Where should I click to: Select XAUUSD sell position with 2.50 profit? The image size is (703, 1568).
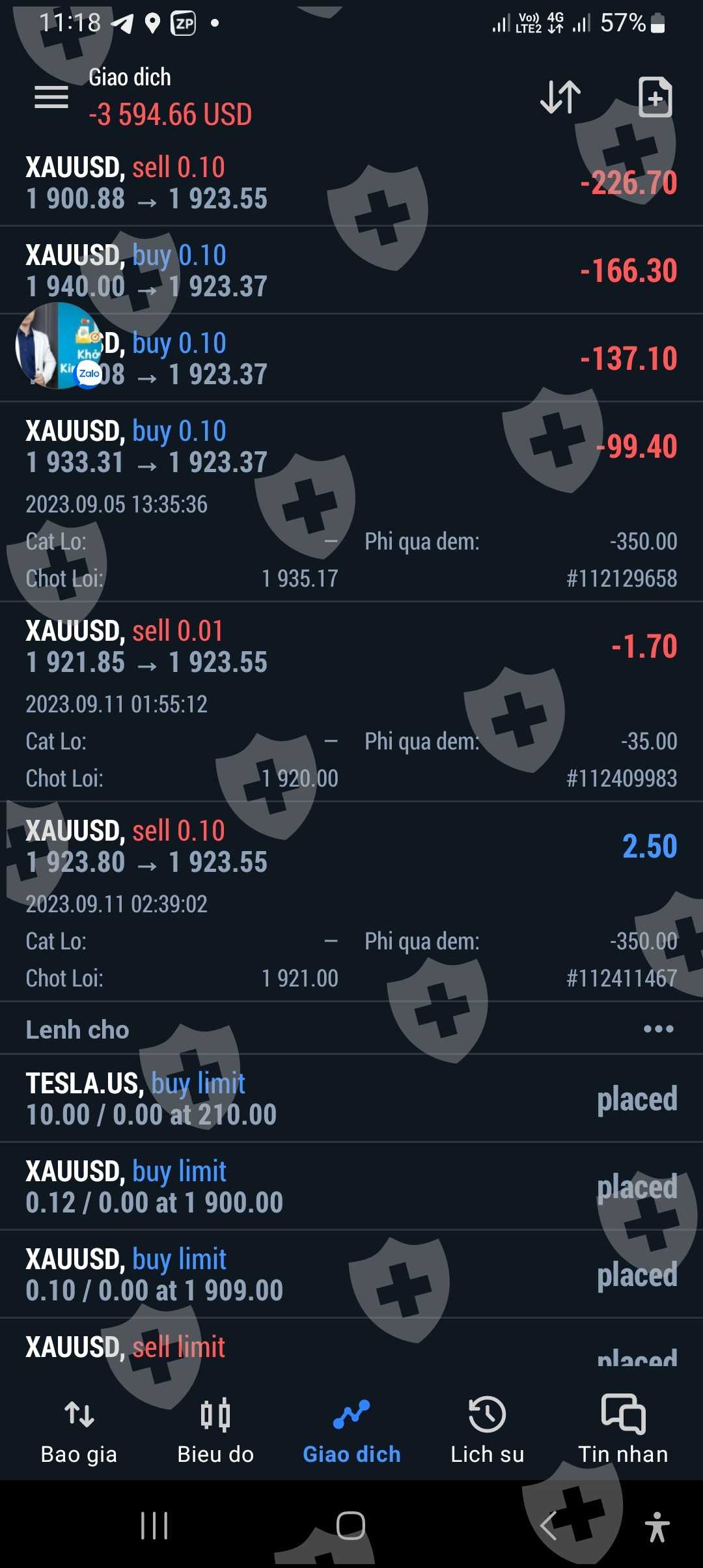(x=351, y=847)
